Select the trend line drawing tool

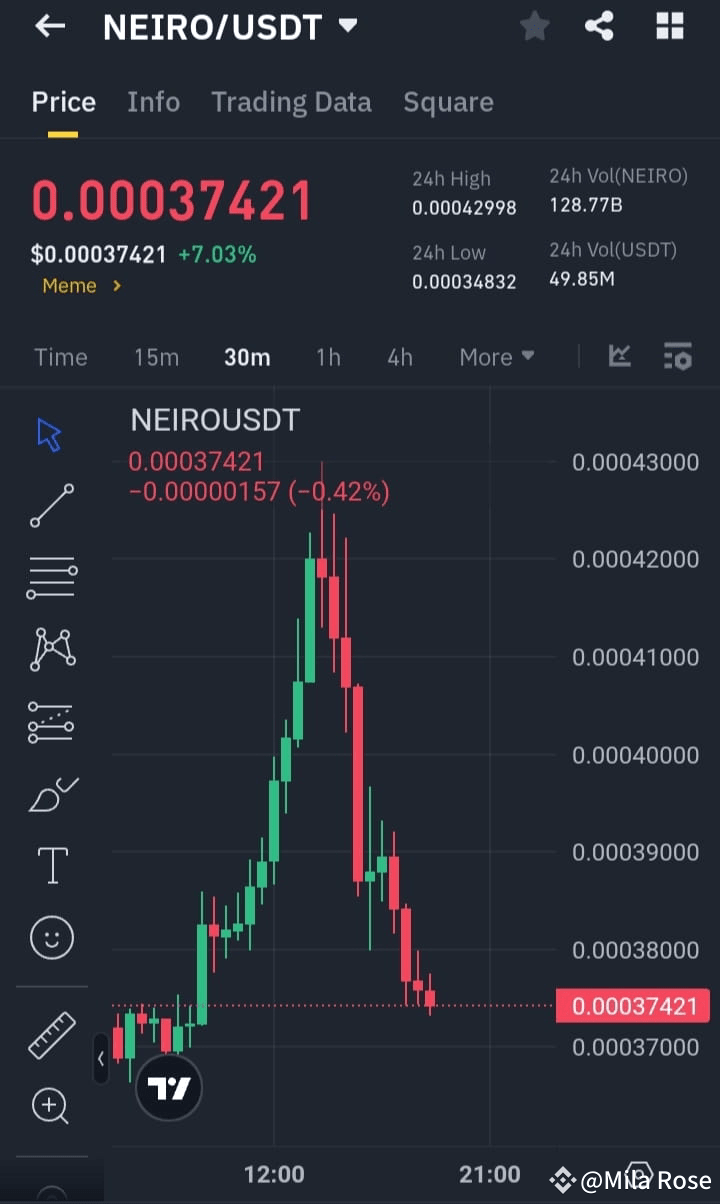[51, 505]
